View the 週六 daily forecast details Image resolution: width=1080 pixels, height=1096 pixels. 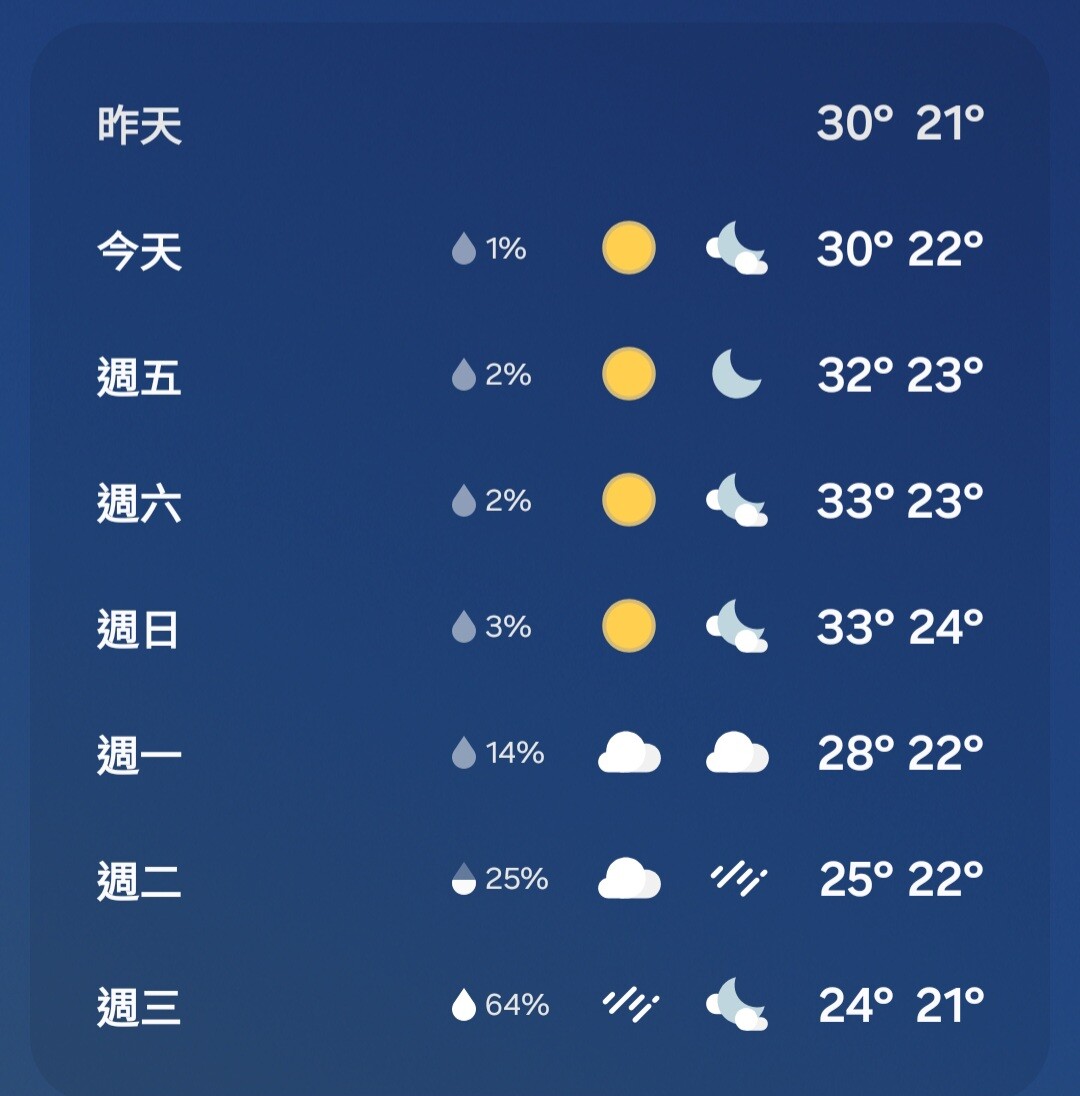[540, 501]
